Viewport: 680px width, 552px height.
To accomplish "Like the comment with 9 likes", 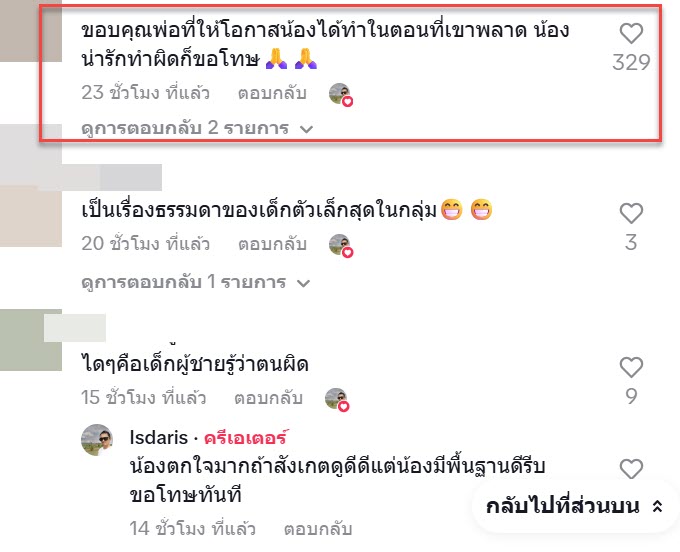I will tap(631, 366).
